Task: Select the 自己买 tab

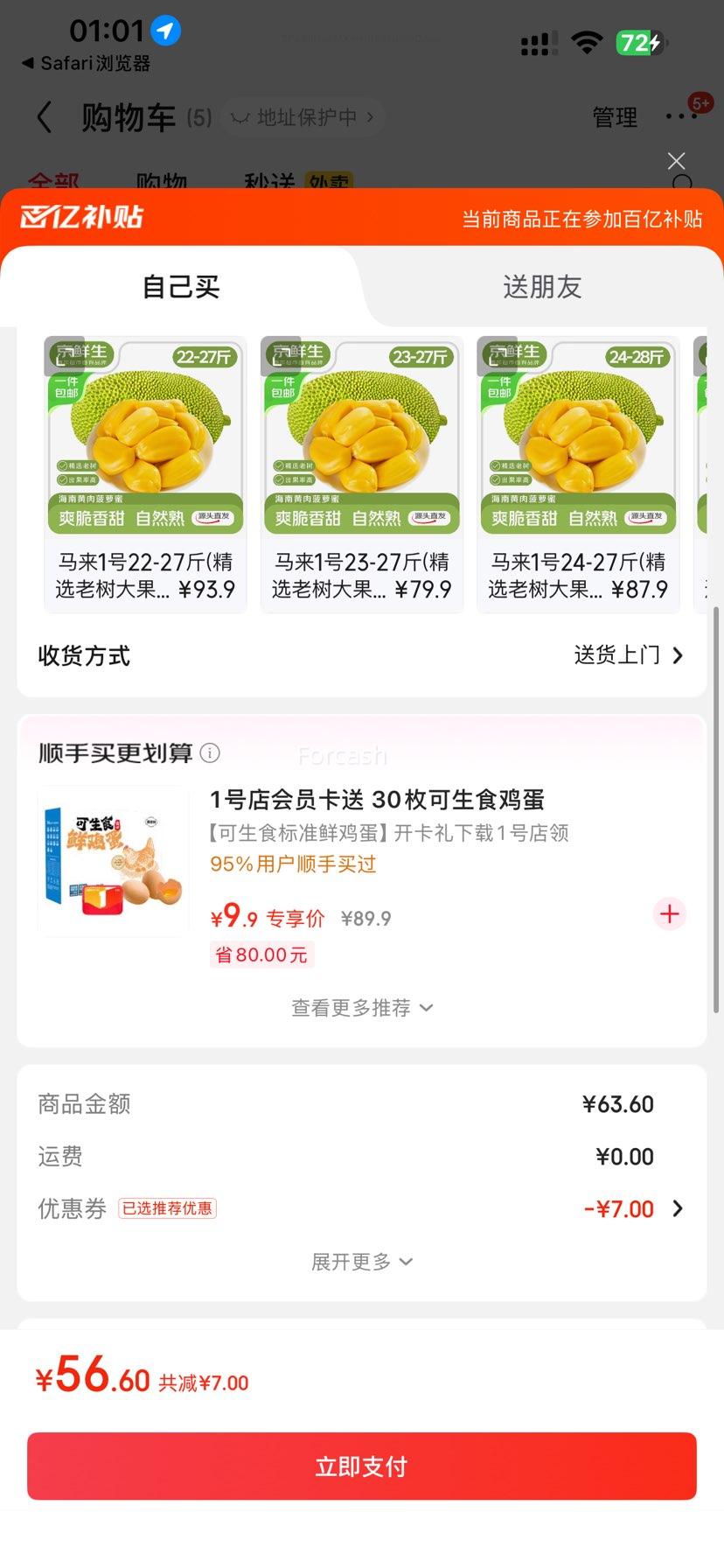Action: tap(181, 286)
